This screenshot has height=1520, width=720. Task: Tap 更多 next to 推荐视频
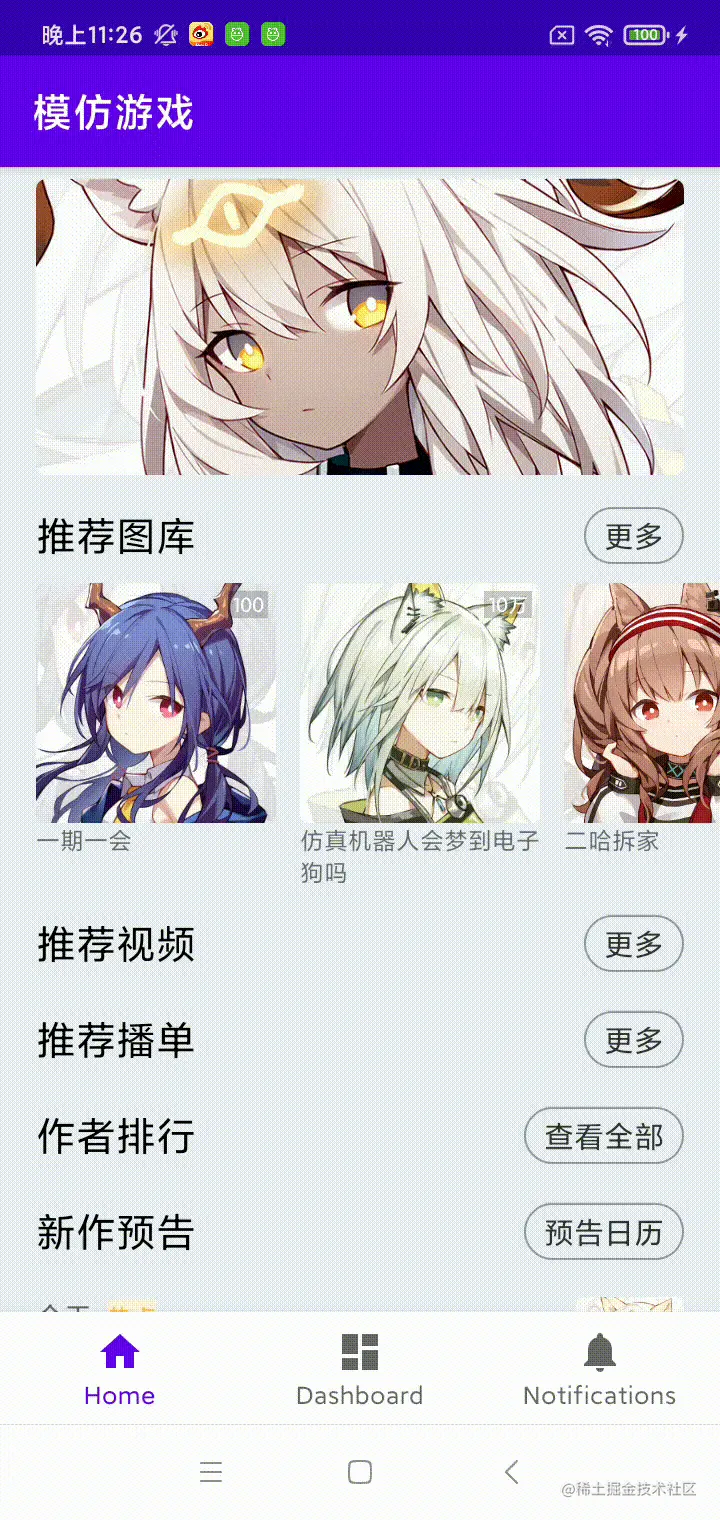click(633, 943)
